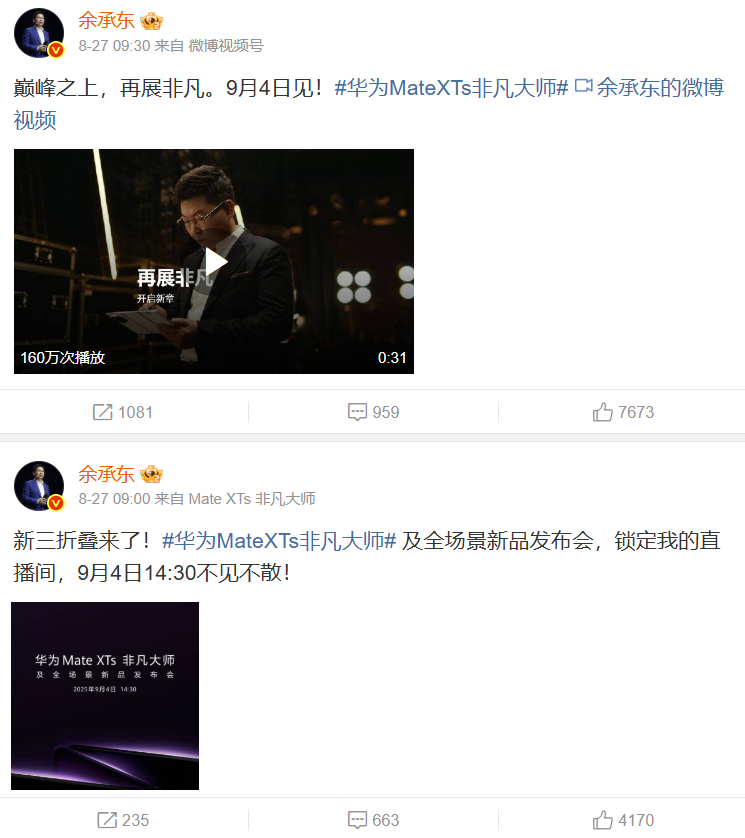The height and width of the screenshot is (838, 745).
Task: Open comments on the 09:30 post
Action: (x=373, y=412)
